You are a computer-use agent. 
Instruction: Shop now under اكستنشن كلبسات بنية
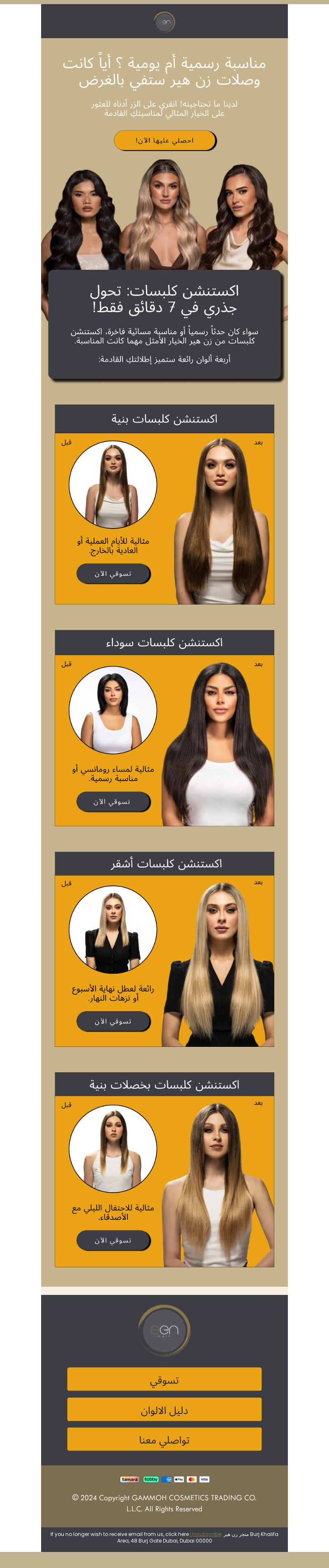[113, 573]
